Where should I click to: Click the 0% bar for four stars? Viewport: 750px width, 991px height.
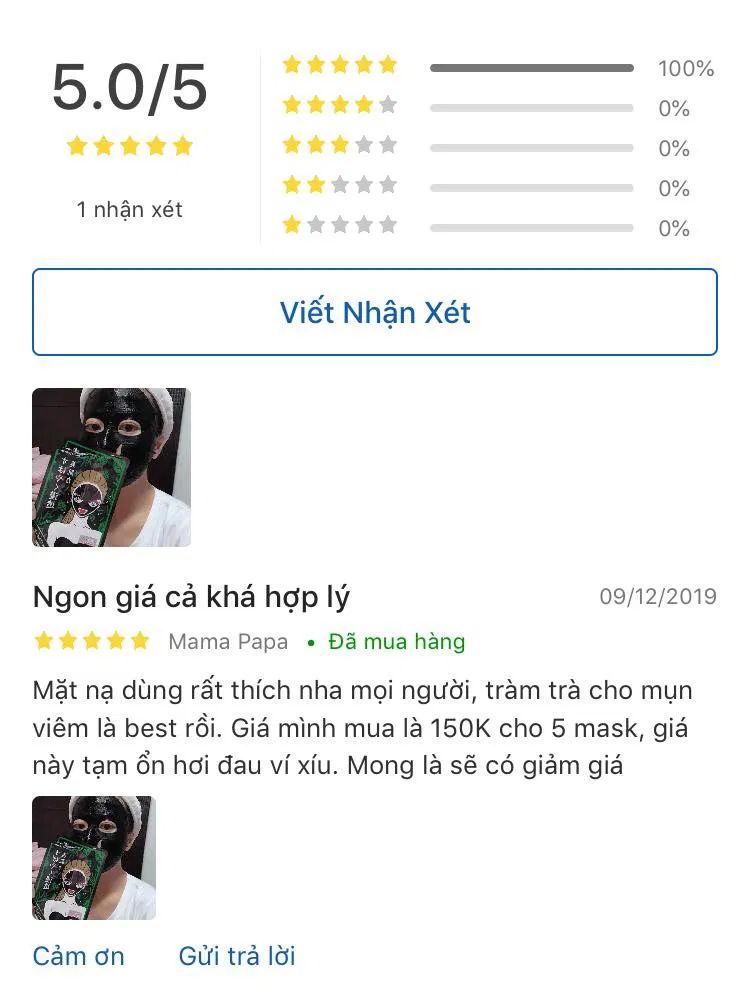pyautogui.click(x=530, y=108)
